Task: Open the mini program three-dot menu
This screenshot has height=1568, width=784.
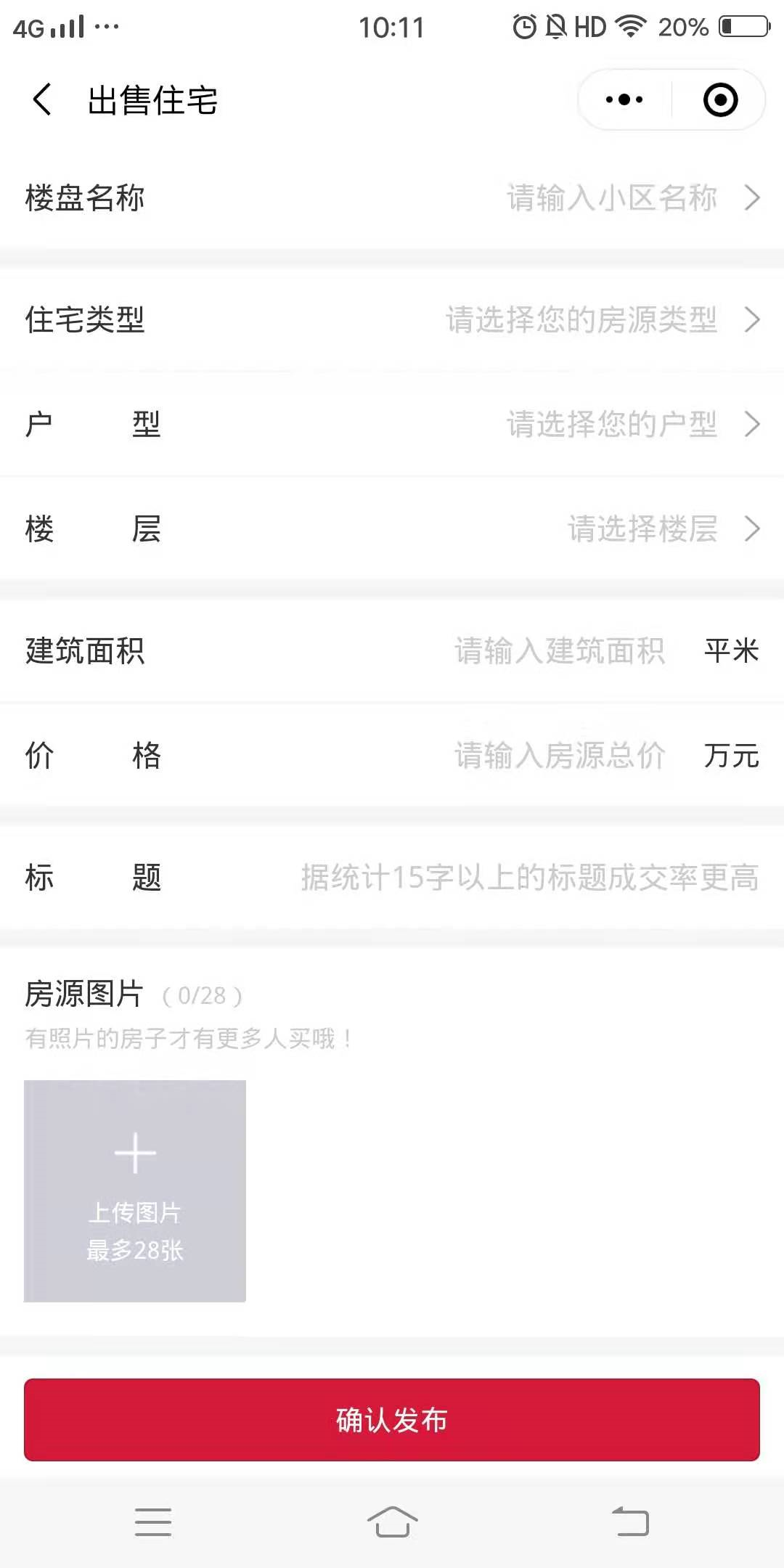Action: (624, 99)
